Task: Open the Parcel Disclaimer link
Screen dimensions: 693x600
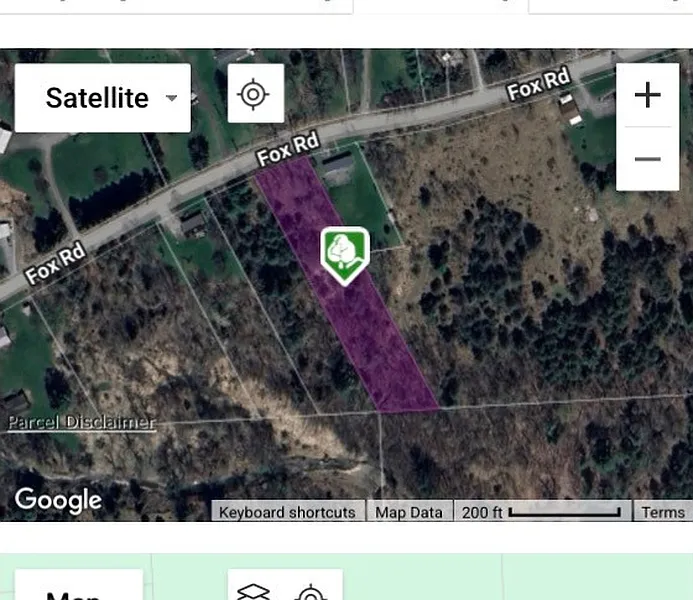Action: pyautogui.click(x=81, y=422)
